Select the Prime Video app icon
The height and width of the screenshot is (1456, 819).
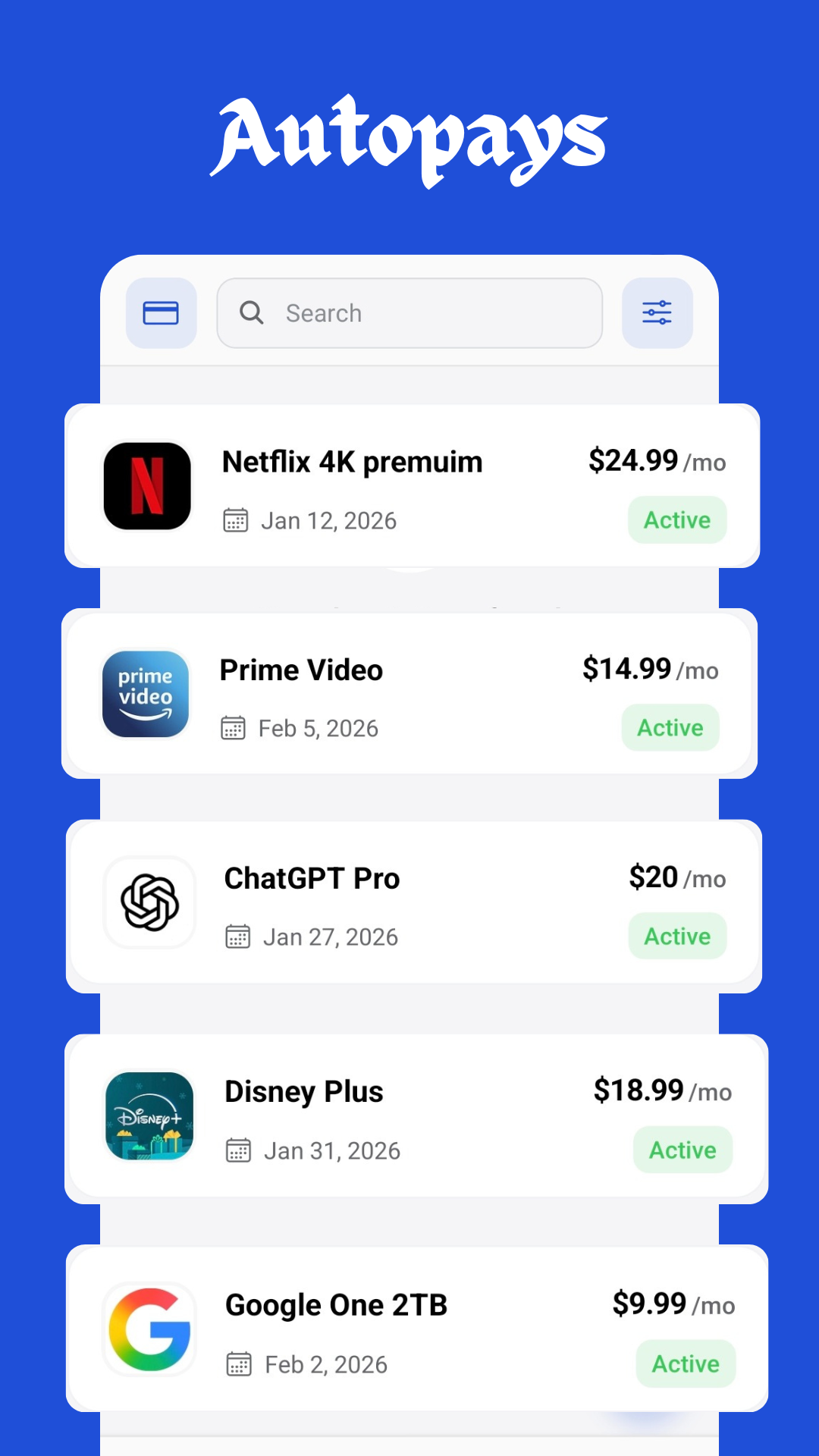click(144, 695)
